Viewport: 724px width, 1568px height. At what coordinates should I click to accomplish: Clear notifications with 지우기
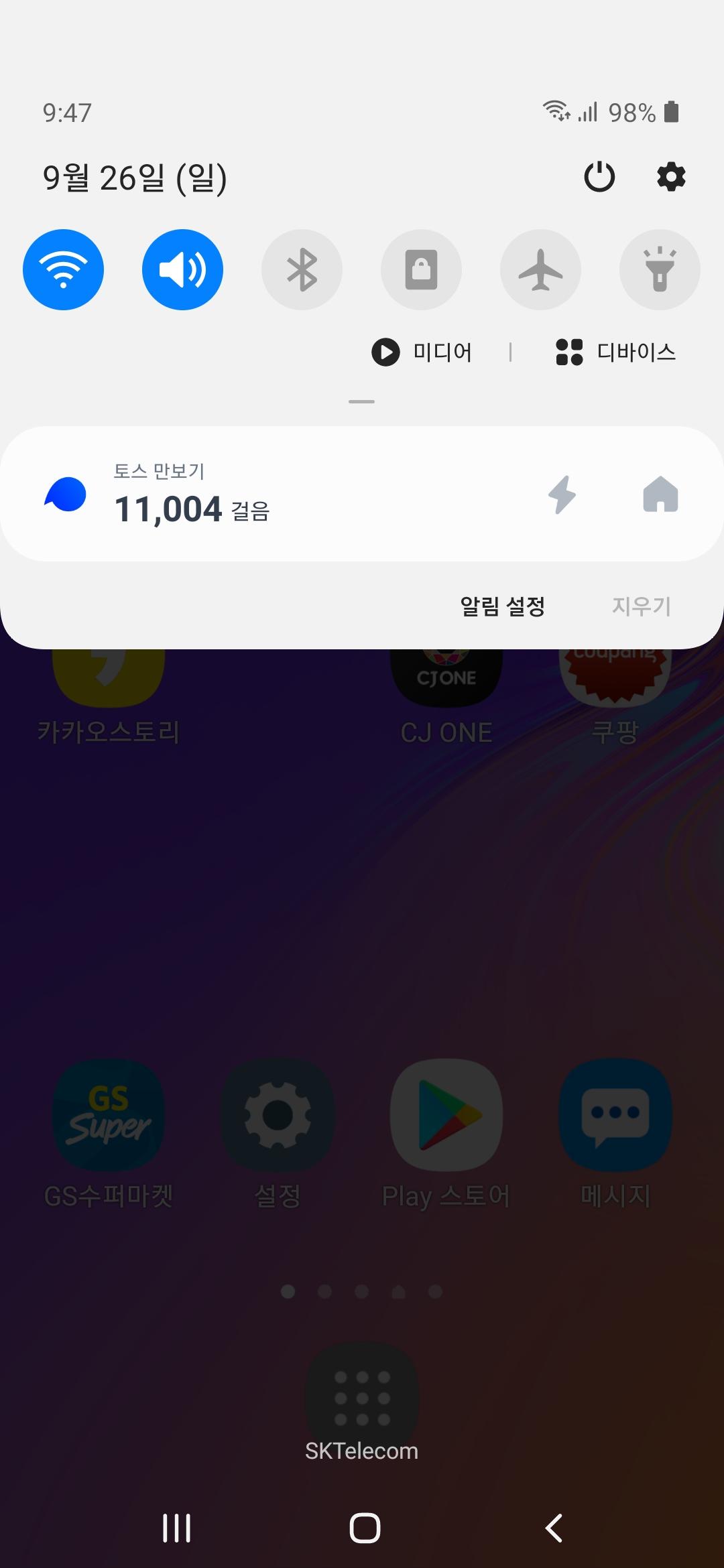(x=641, y=606)
